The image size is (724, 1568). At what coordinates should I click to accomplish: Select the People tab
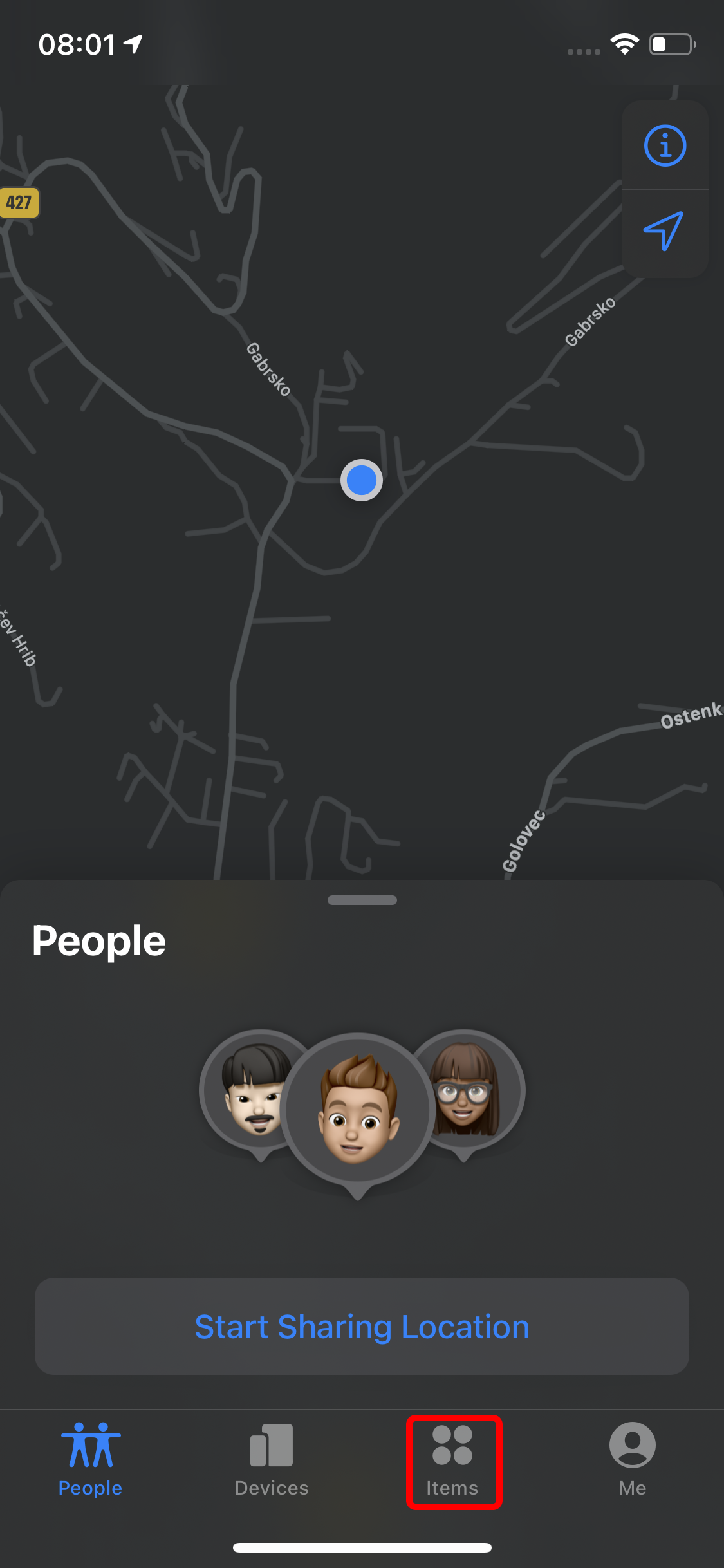click(x=90, y=1460)
